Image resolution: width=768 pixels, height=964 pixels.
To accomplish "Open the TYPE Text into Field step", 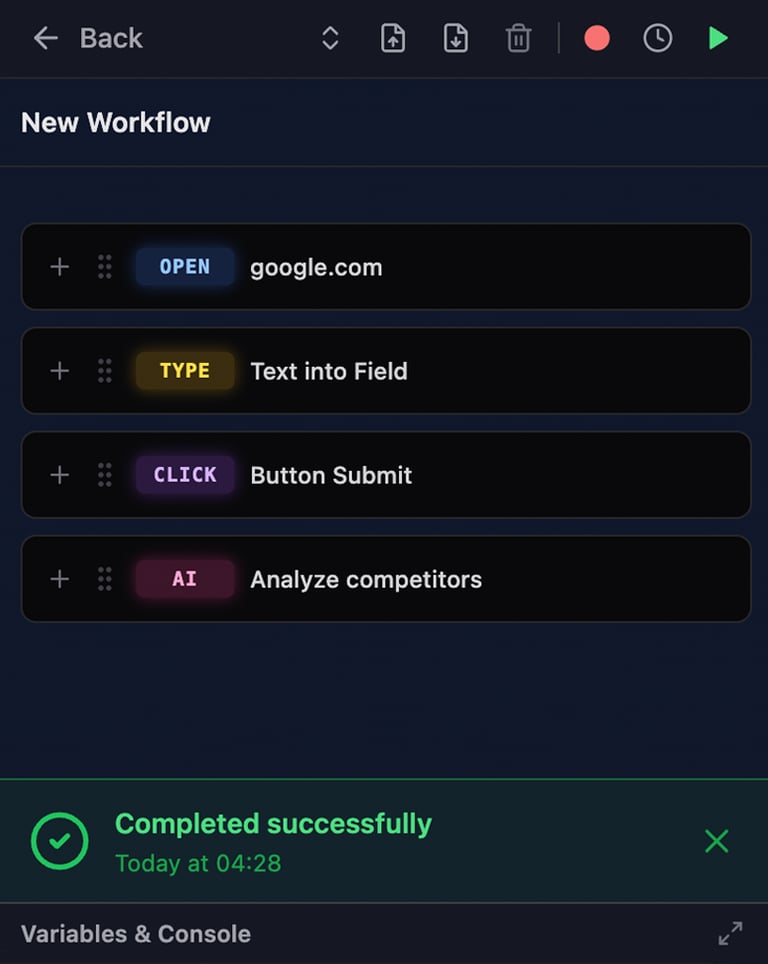I will click(386, 371).
